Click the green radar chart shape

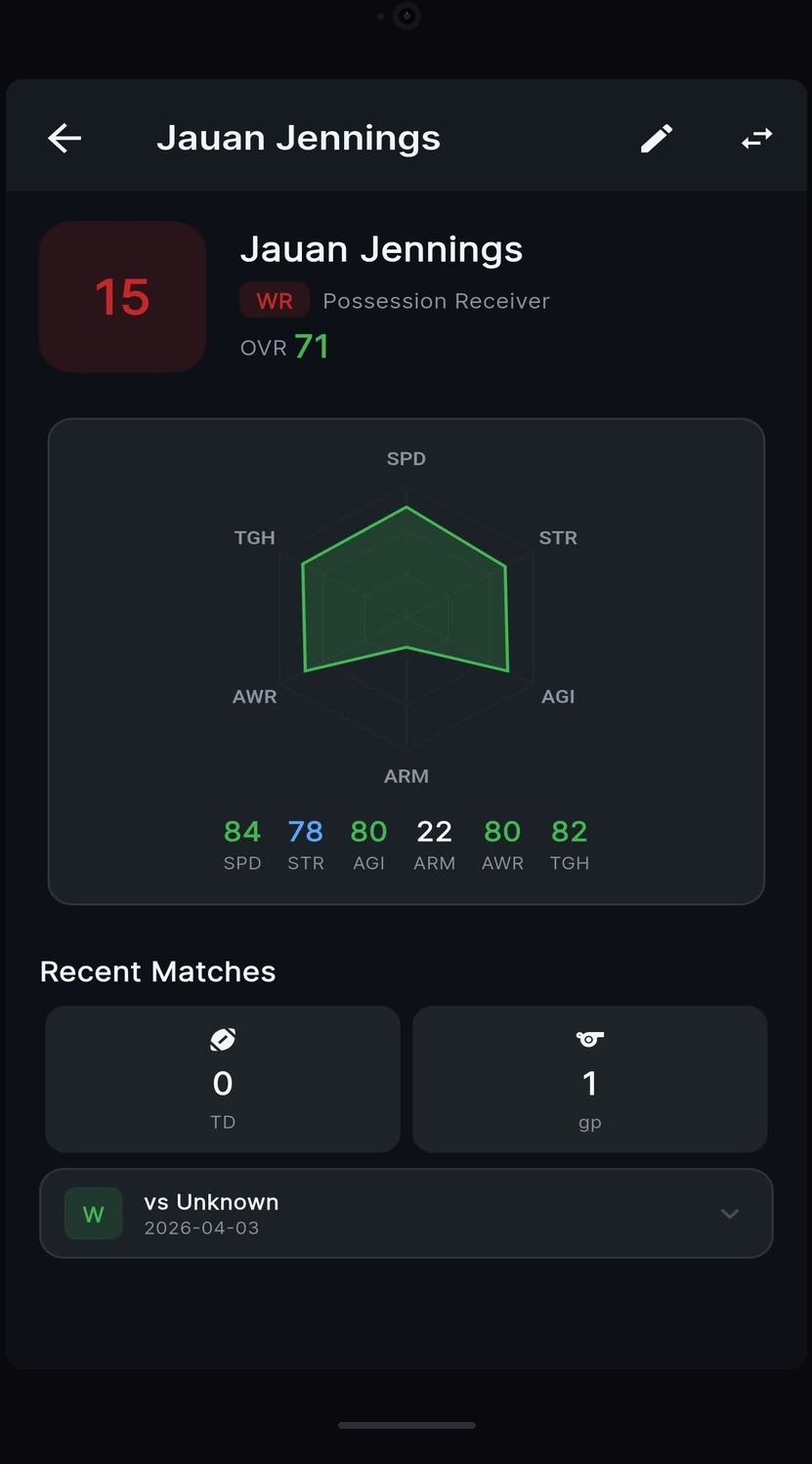click(x=406, y=586)
